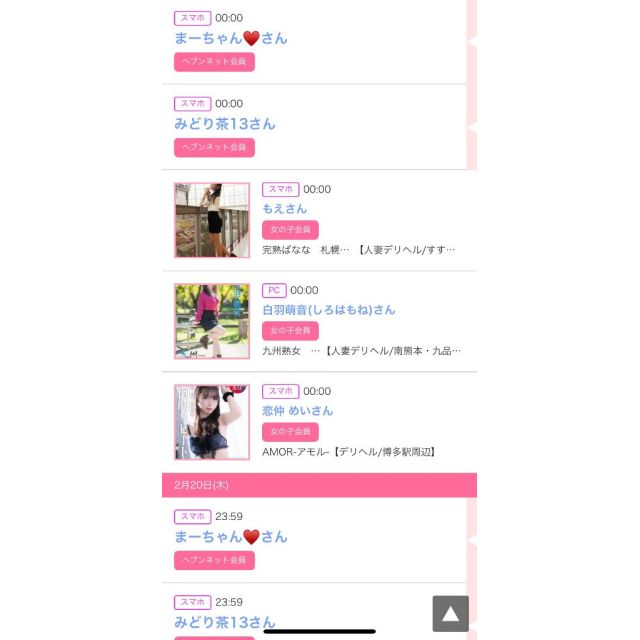Image resolution: width=640 pixels, height=640 pixels.
Task: Open 恋仲 めいさん's profile link
Action: tap(297, 410)
